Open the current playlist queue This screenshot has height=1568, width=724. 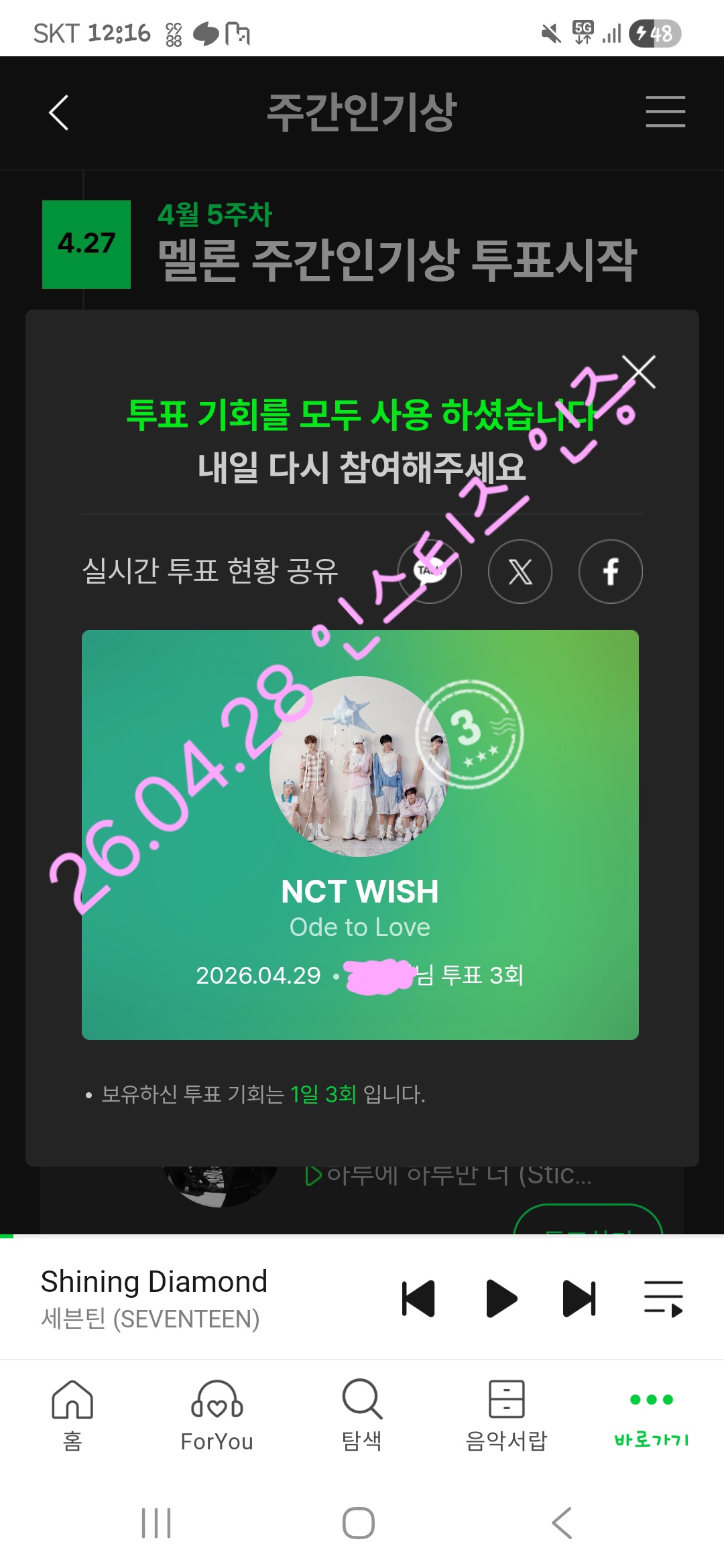pyautogui.click(x=664, y=1299)
